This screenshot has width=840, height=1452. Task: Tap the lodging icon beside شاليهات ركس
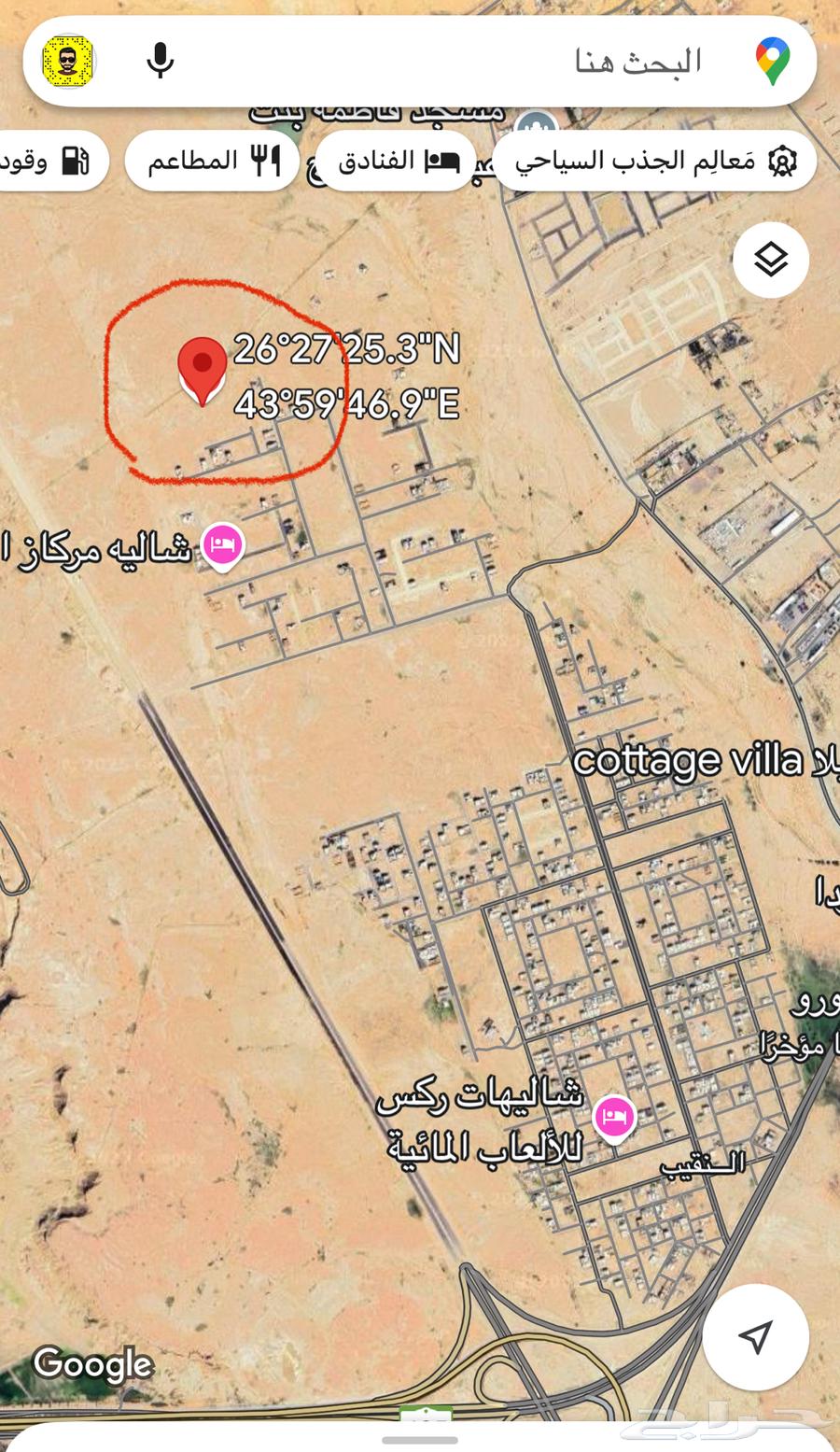coord(614,1118)
